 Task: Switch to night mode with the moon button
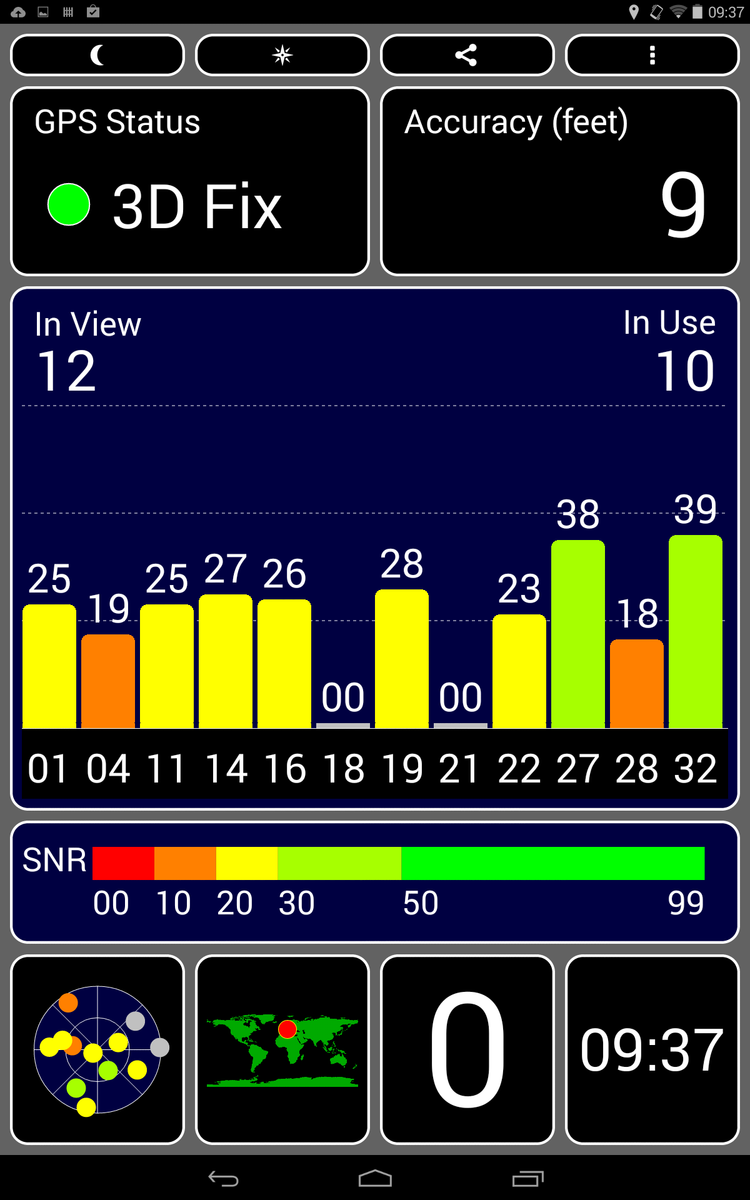97,56
